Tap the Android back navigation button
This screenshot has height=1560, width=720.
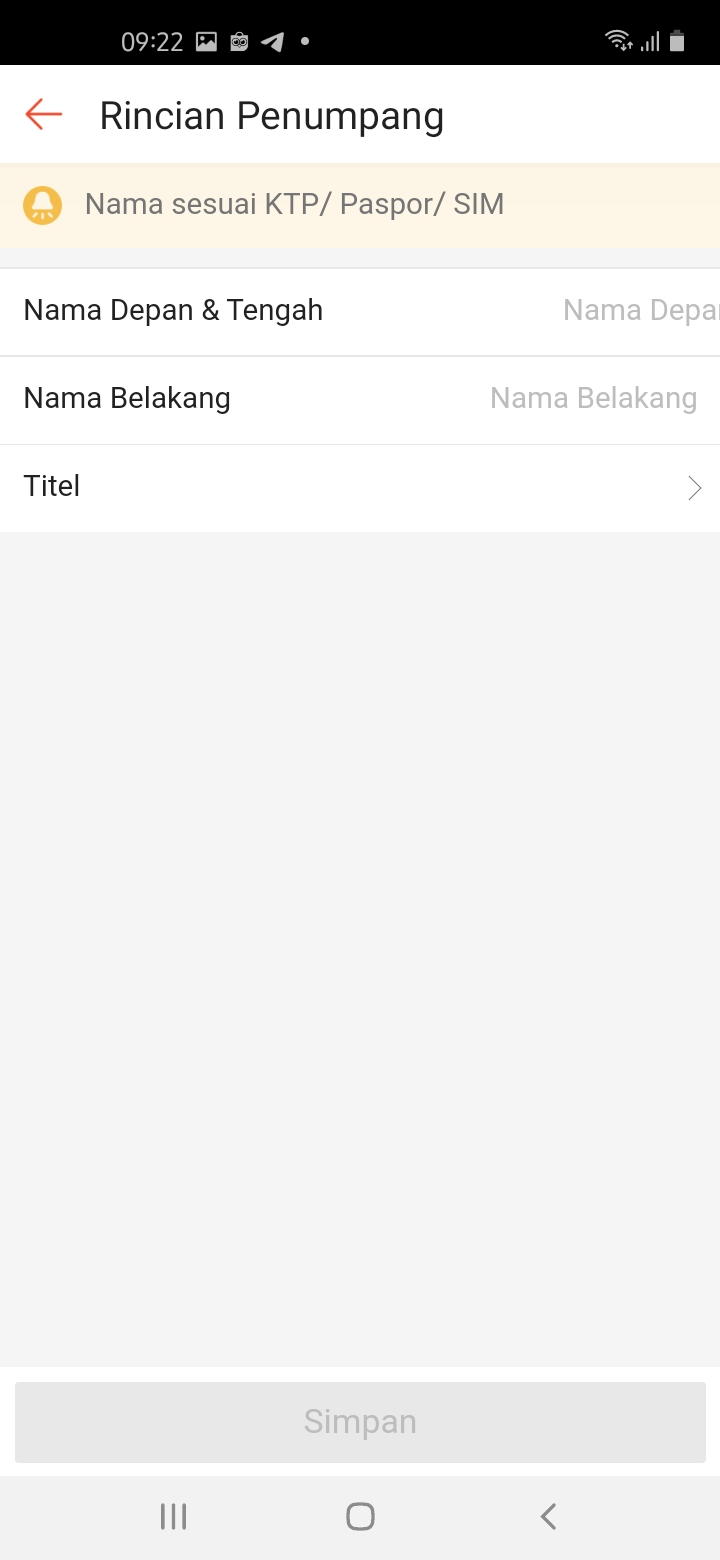[x=547, y=1516]
